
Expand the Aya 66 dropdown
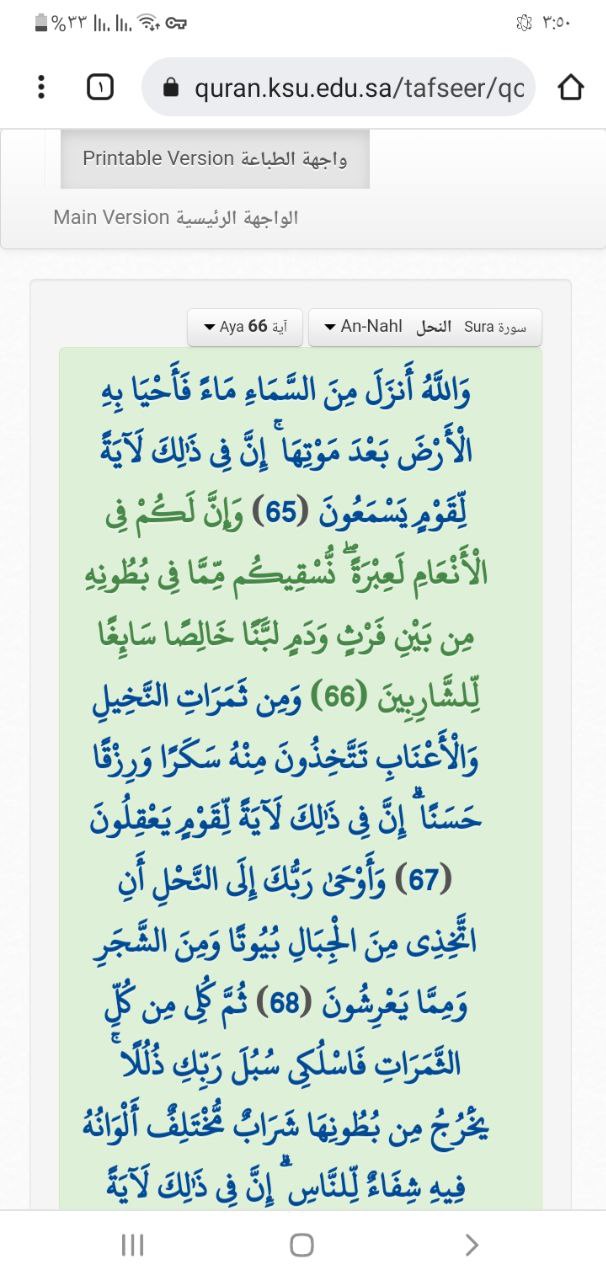point(245,327)
